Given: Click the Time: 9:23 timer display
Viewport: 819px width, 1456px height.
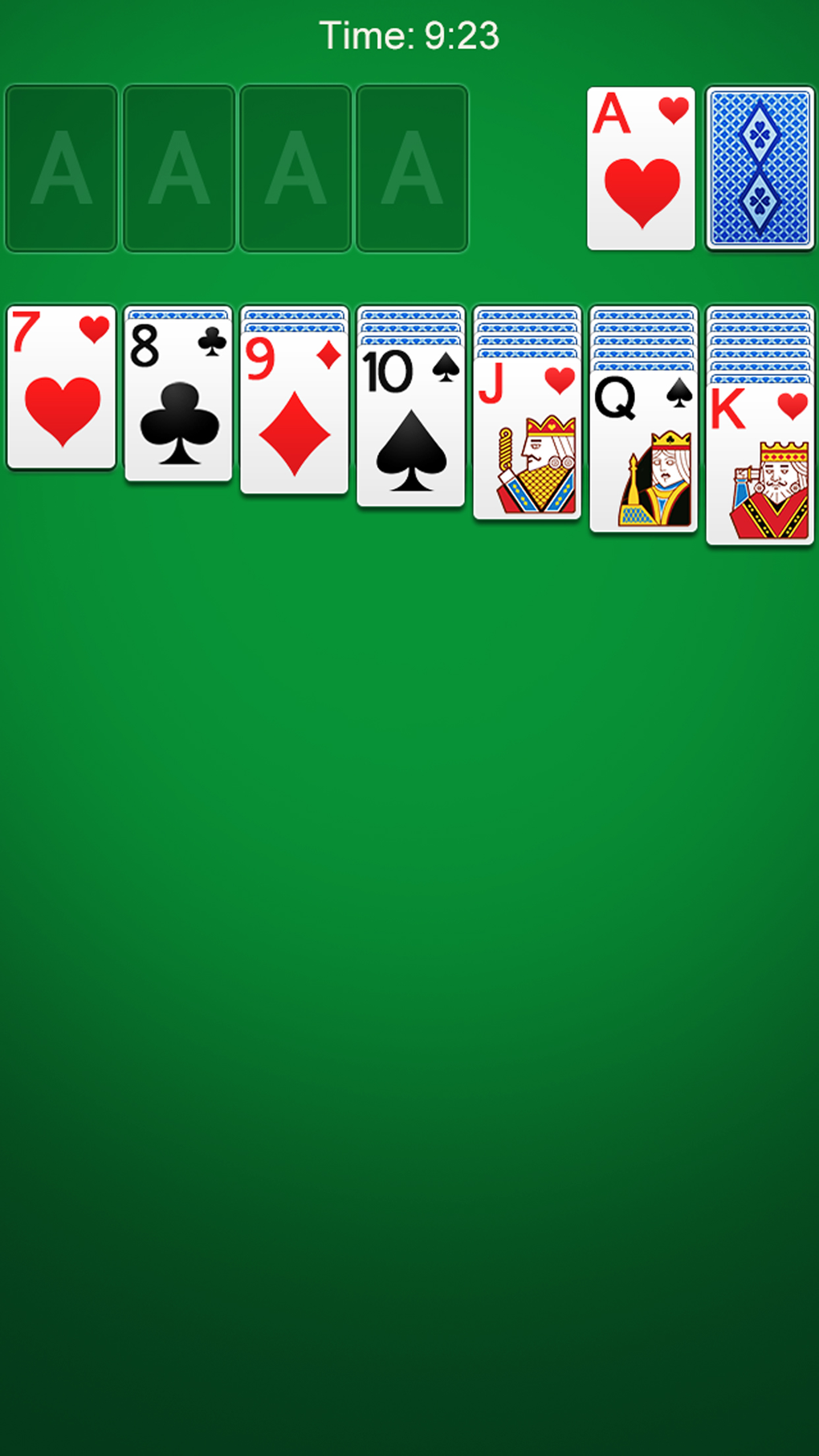Looking at the screenshot, I should pos(409,34).
